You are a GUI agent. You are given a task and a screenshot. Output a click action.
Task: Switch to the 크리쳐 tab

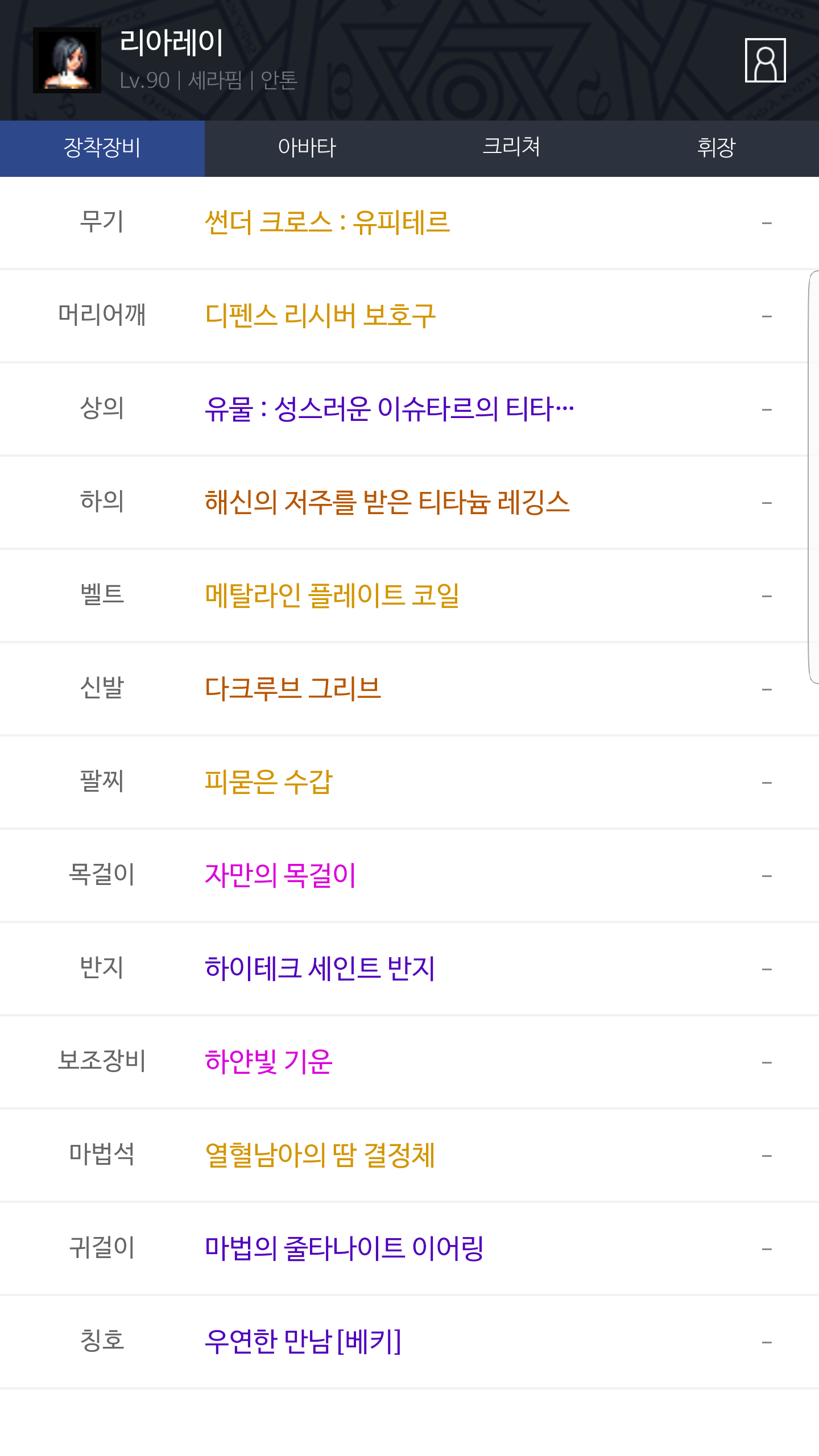click(x=512, y=148)
